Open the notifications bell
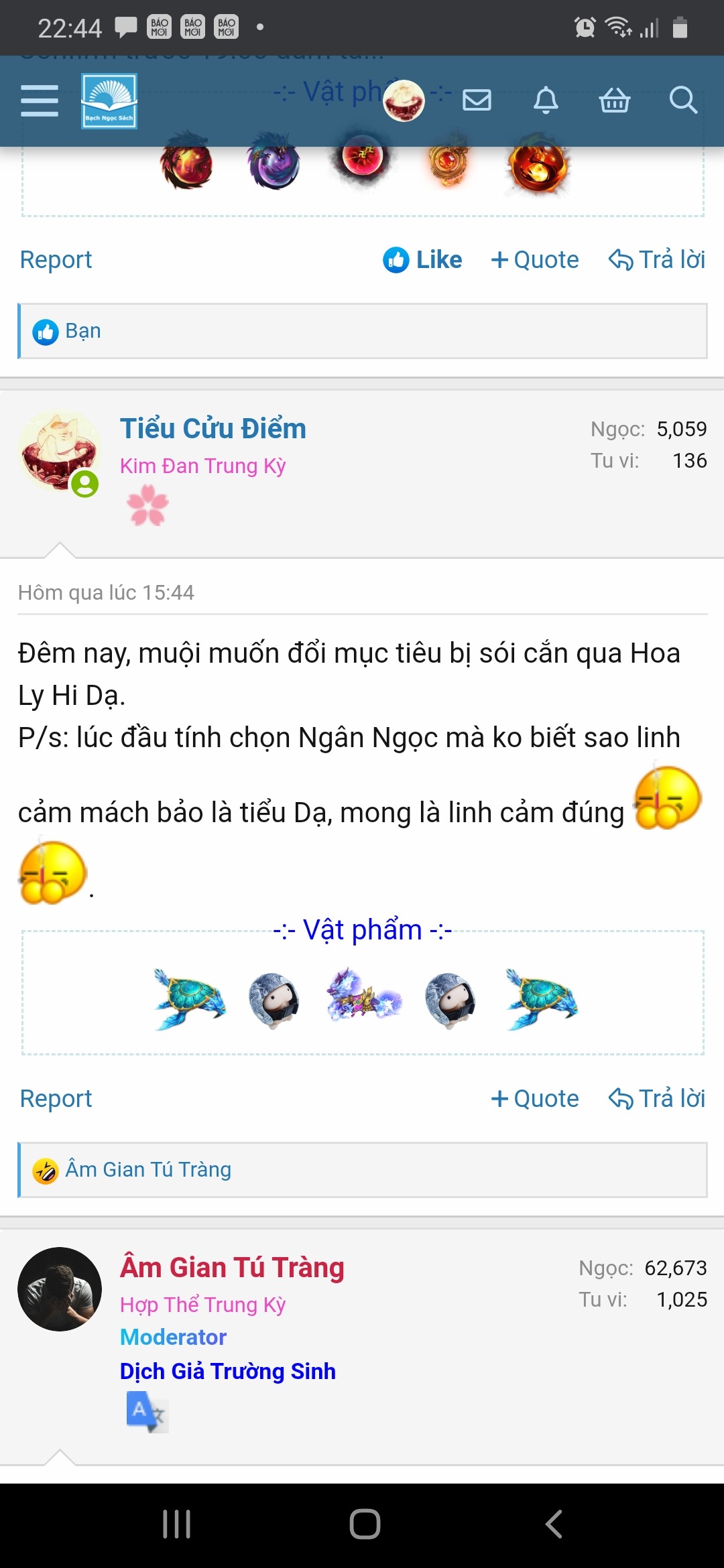Viewport: 724px width, 1568px height. [x=546, y=101]
